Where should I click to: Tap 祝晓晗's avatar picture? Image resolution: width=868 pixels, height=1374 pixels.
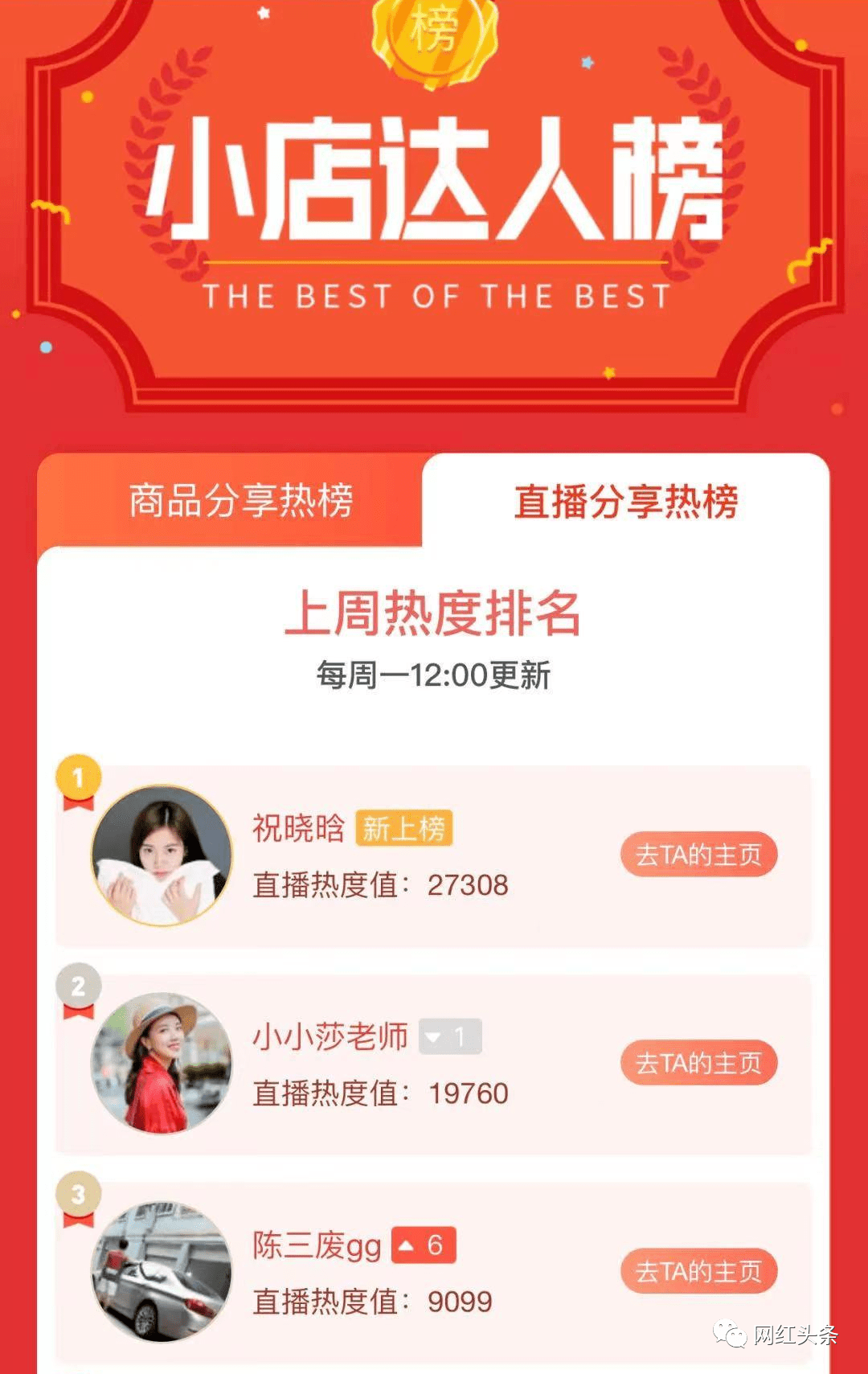(x=162, y=855)
